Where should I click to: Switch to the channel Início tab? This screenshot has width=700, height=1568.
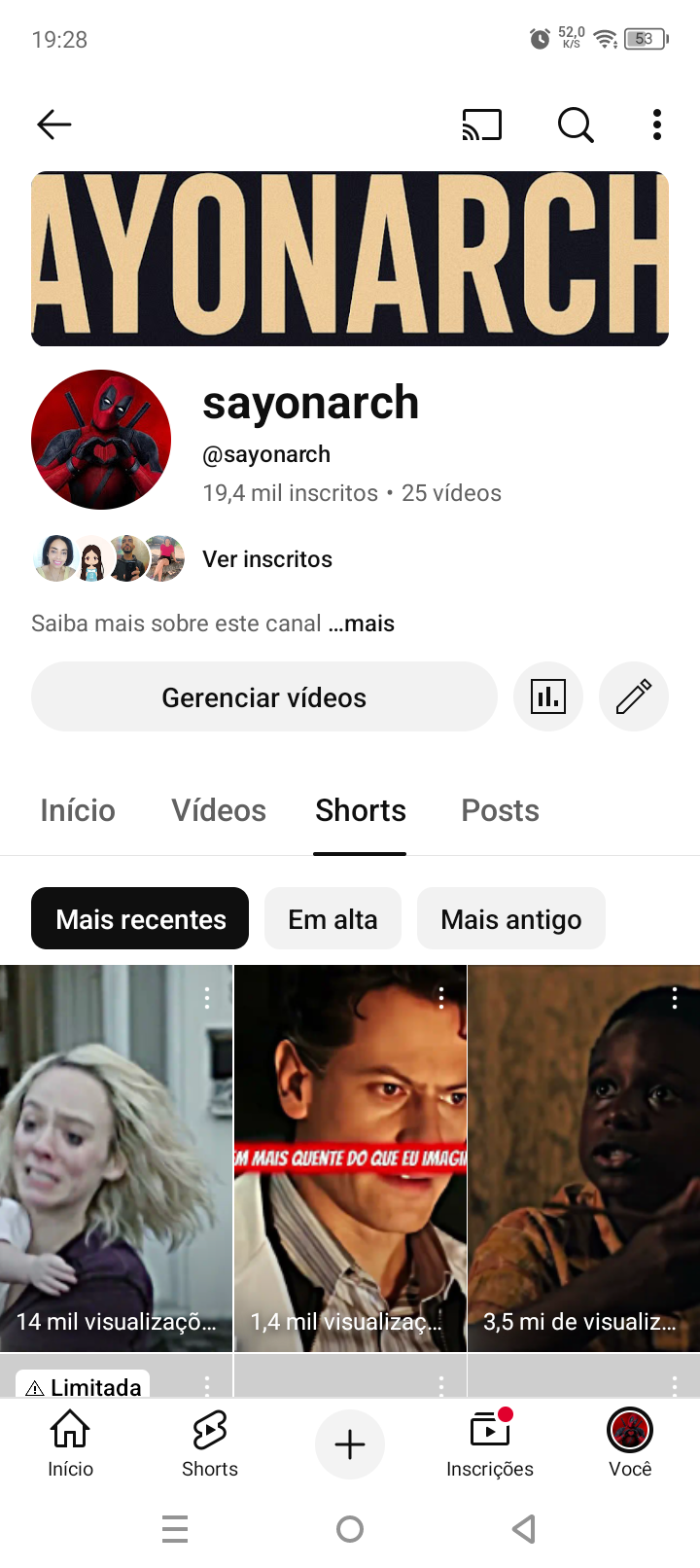click(78, 810)
